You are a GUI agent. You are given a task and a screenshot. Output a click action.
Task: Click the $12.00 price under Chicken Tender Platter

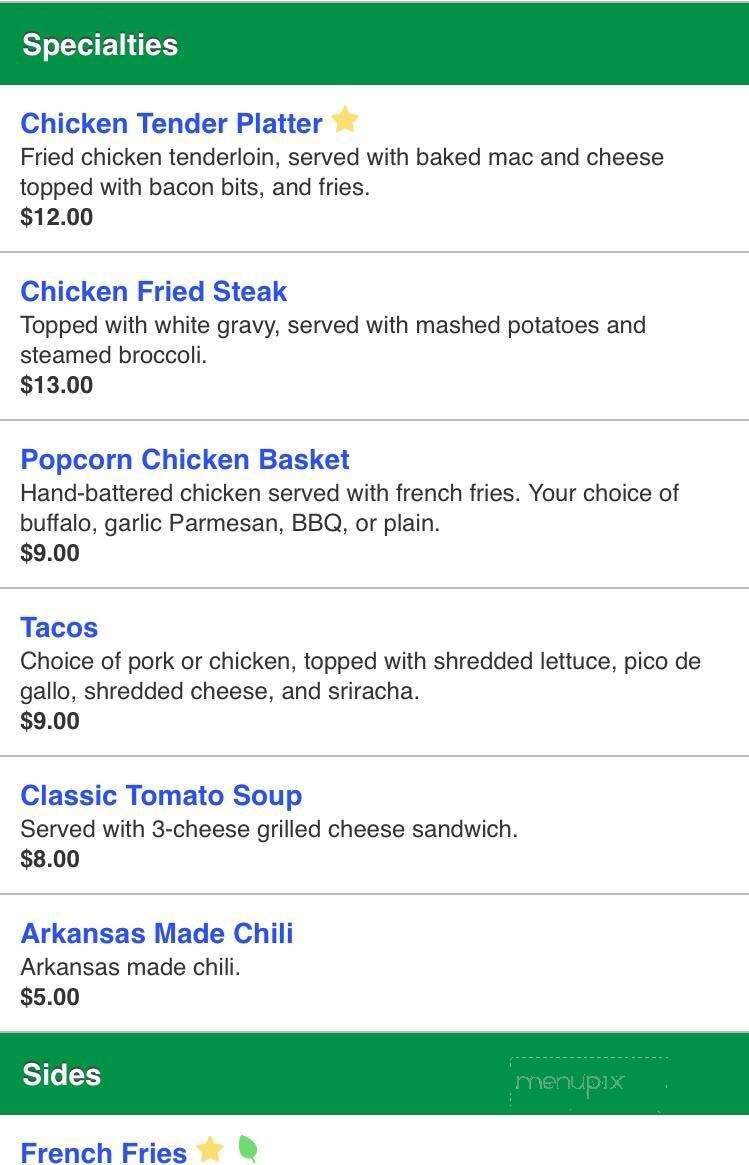click(x=57, y=216)
